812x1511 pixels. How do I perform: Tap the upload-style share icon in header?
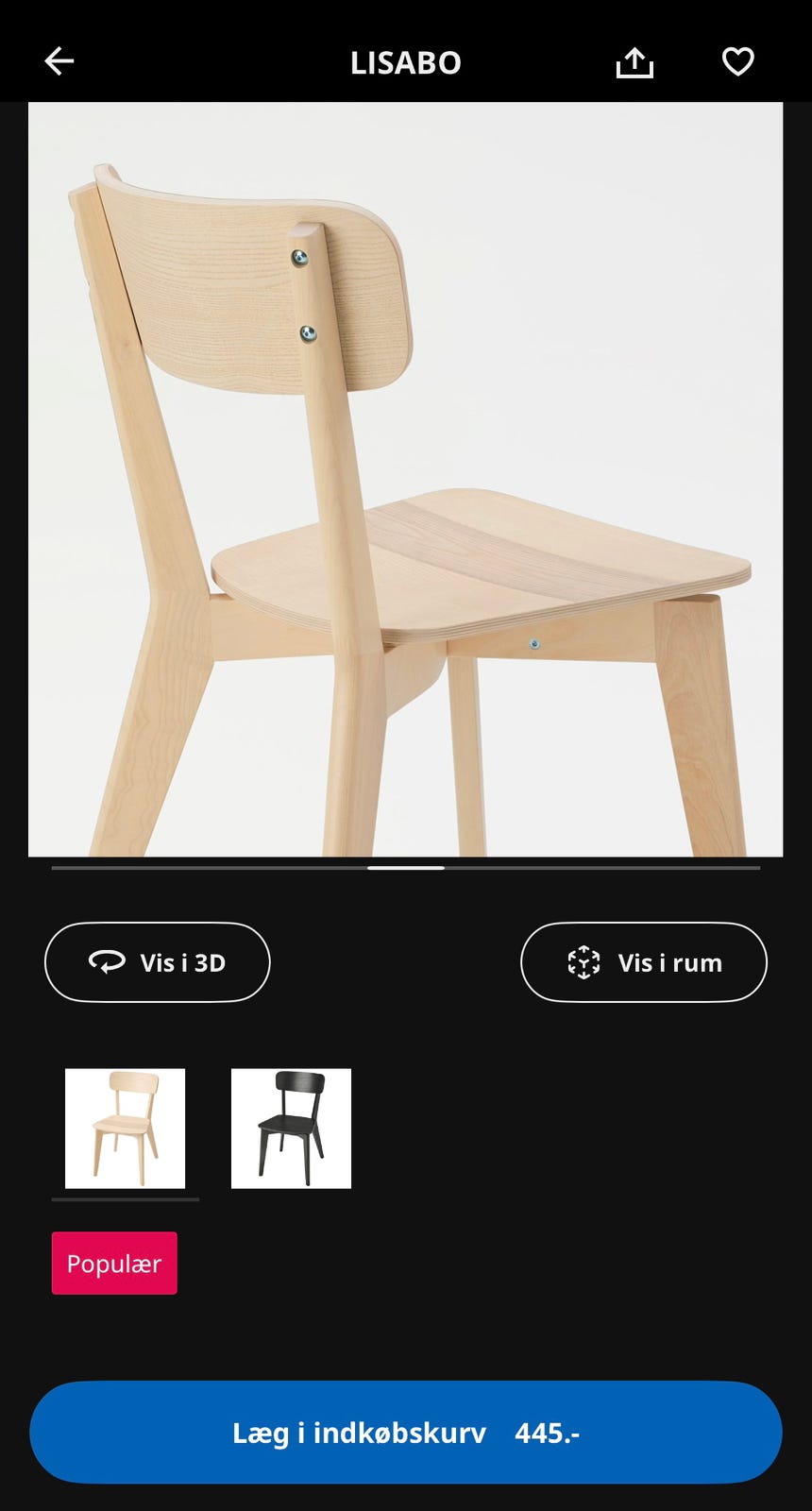(x=634, y=60)
